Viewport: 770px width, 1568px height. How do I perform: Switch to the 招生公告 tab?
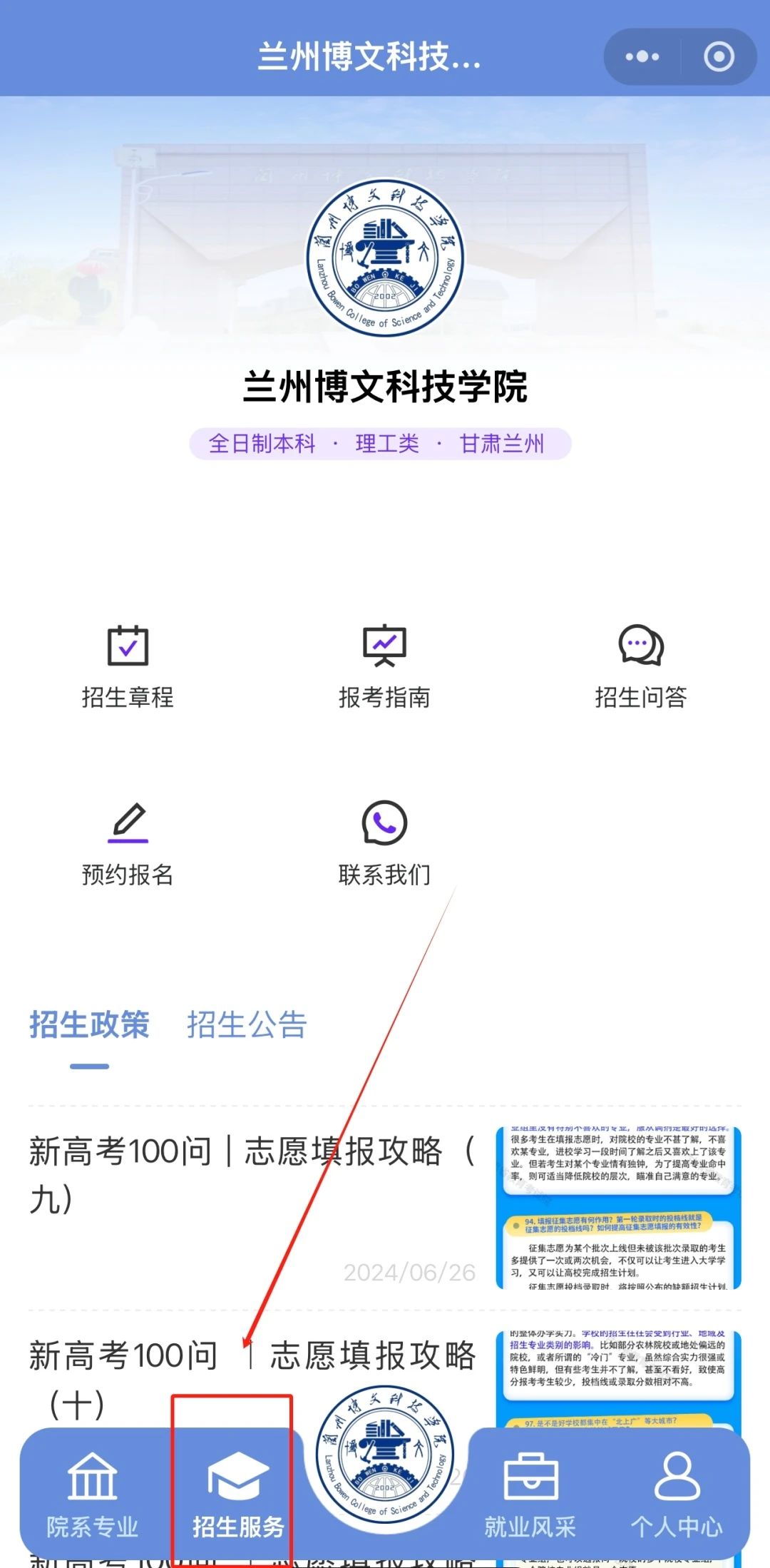click(x=247, y=1025)
